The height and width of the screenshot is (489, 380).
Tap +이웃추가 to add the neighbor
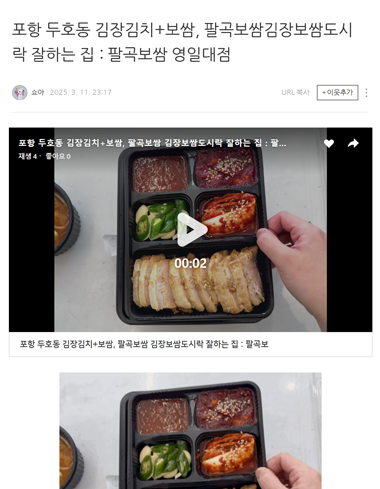[x=337, y=92]
